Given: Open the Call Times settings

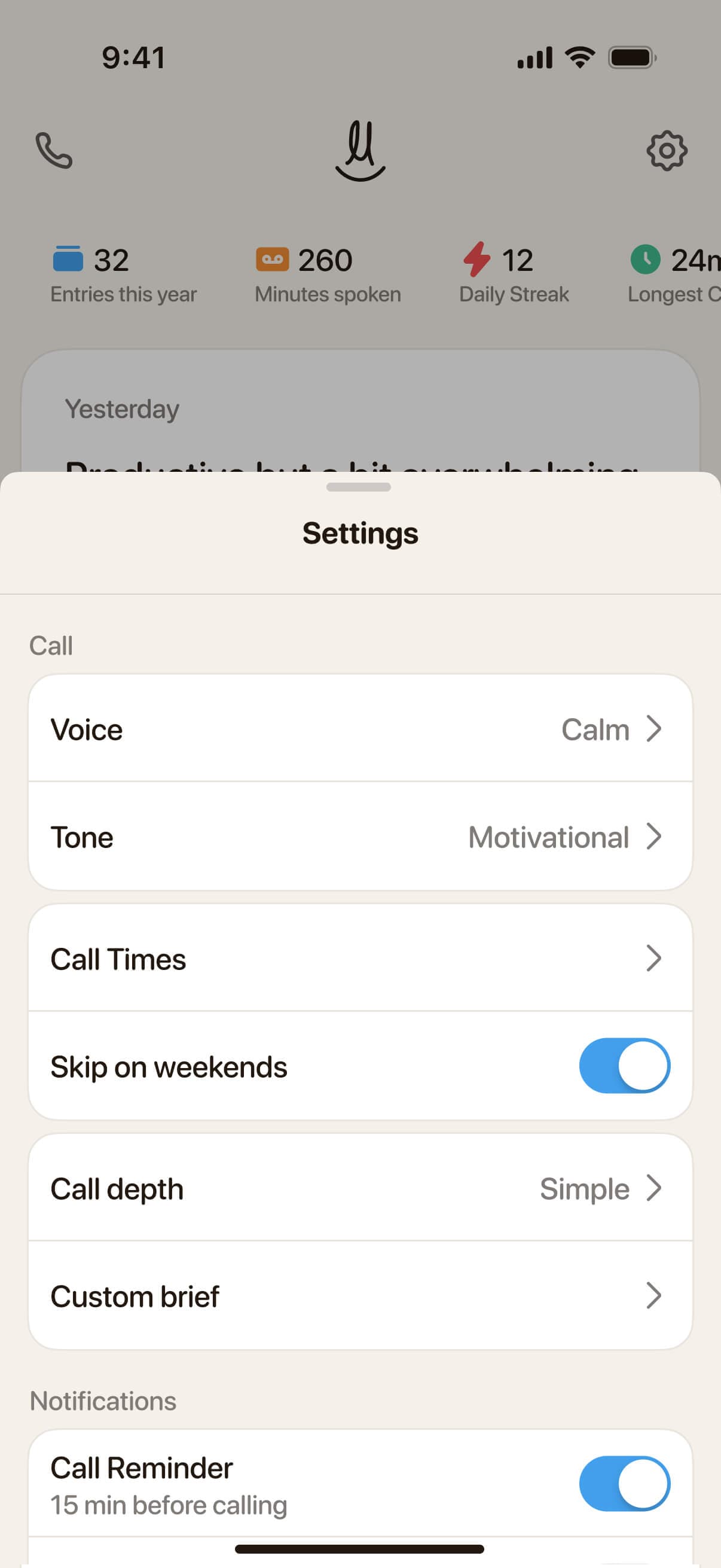Looking at the screenshot, I should tap(360, 958).
